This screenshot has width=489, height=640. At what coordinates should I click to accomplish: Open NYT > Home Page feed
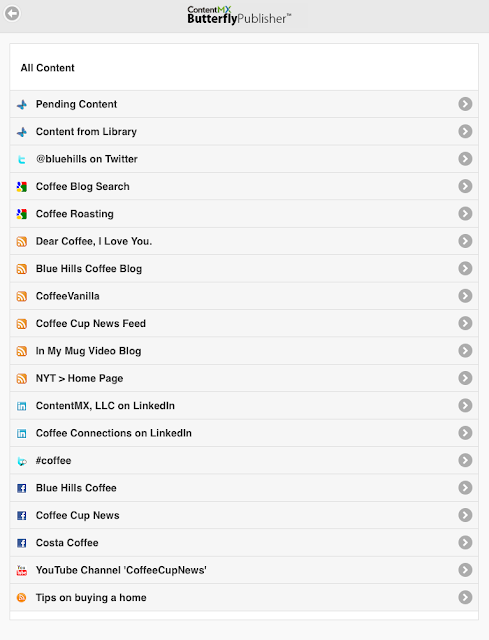click(244, 378)
